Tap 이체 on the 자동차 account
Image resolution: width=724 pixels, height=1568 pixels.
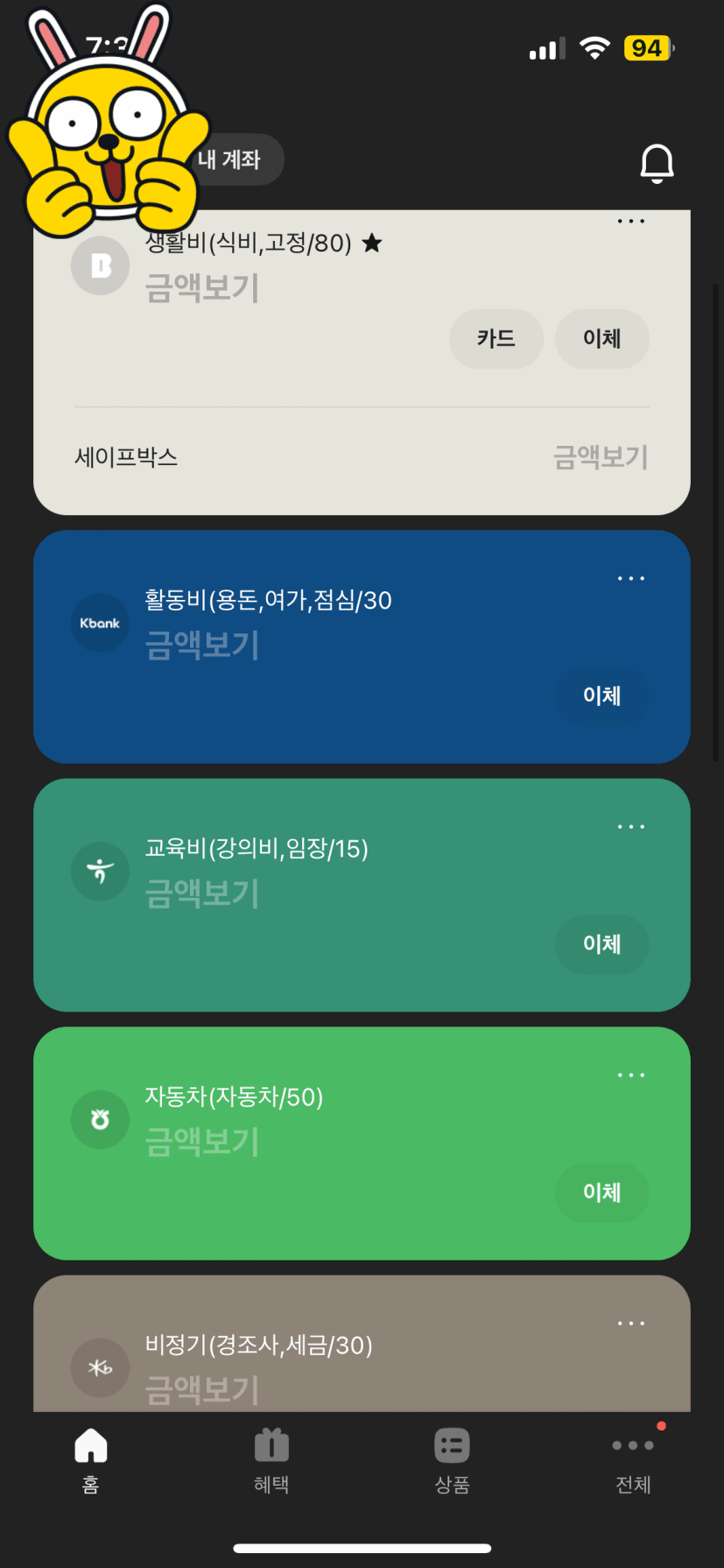pyautogui.click(x=602, y=1192)
